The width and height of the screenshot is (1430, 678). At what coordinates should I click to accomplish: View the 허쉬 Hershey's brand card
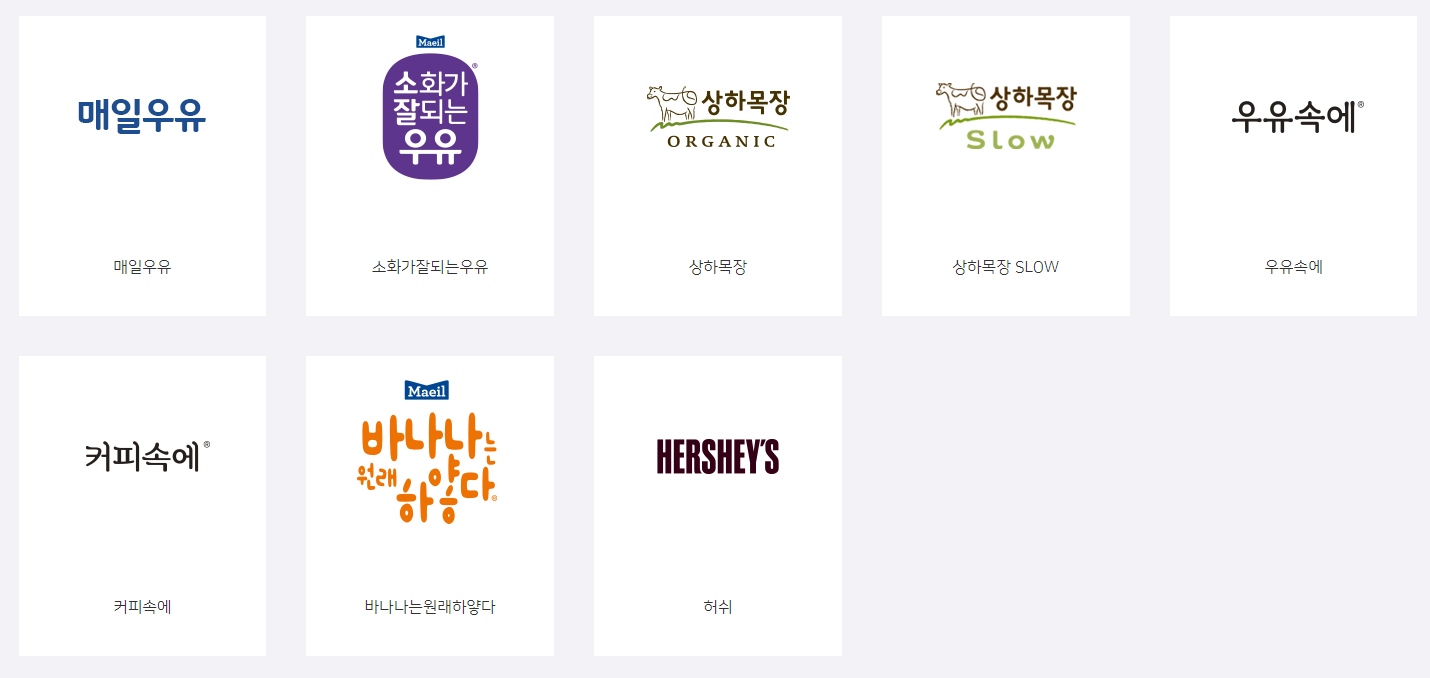pyautogui.click(x=717, y=506)
